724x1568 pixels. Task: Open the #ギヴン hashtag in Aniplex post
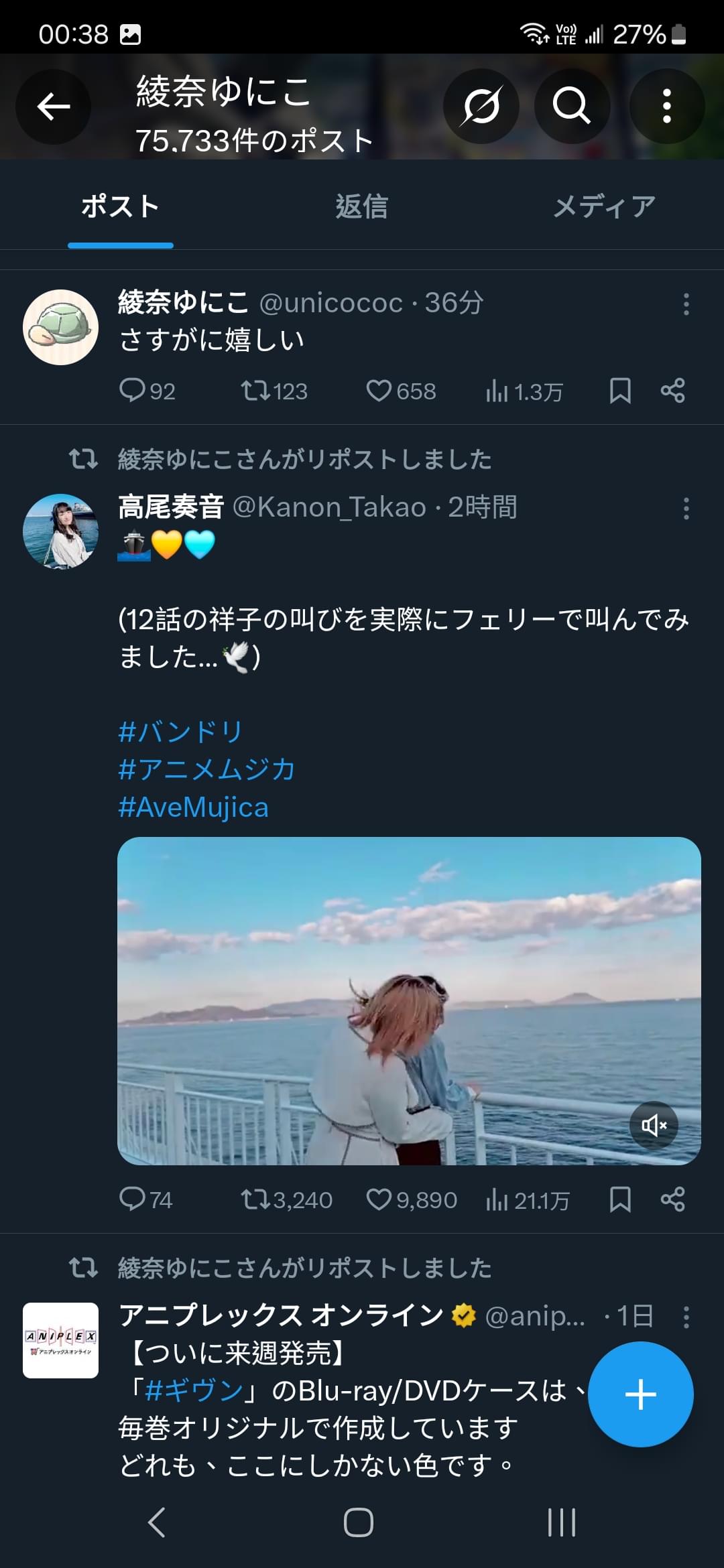[x=194, y=1390]
